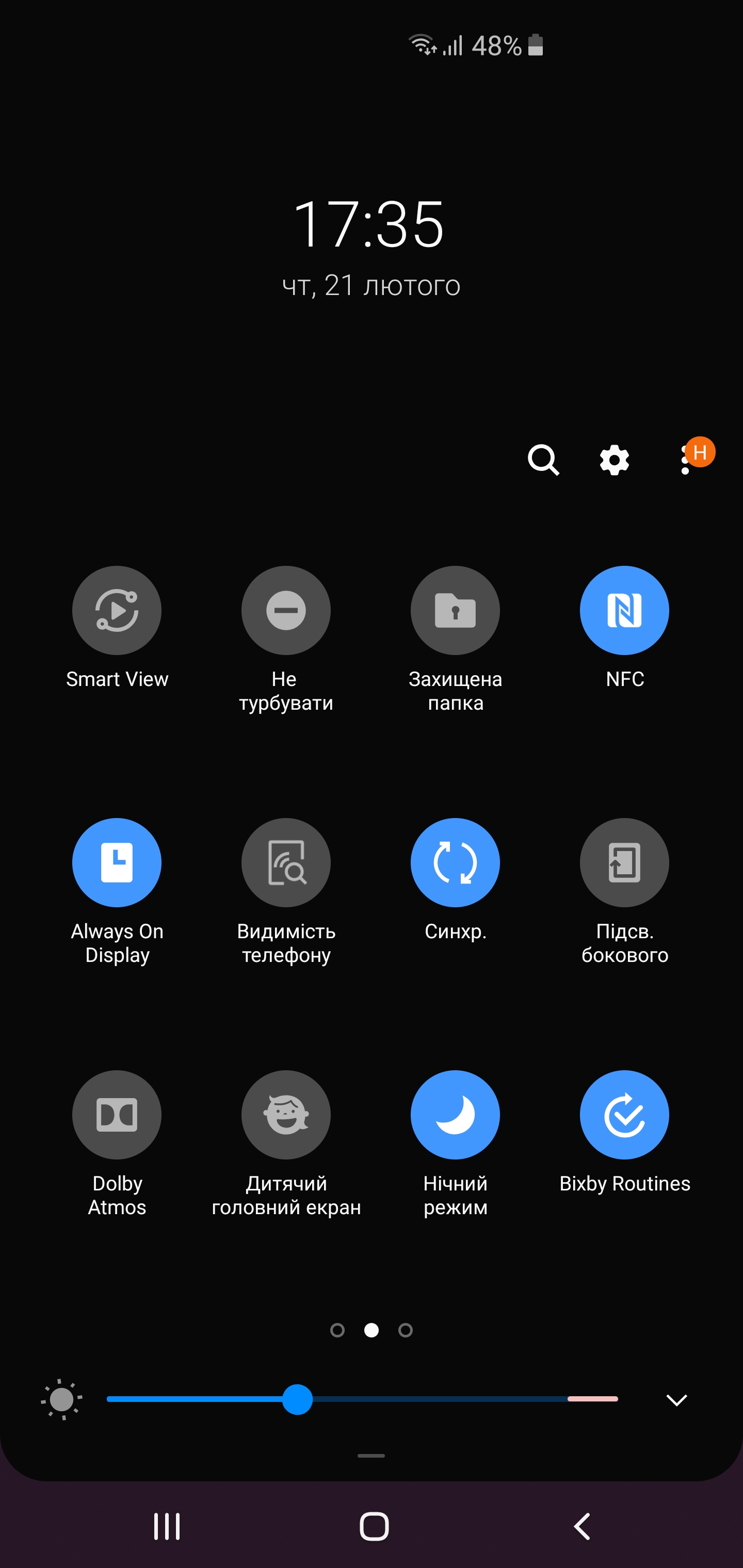Disable Нічний режим

click(x=455, y=1115)
